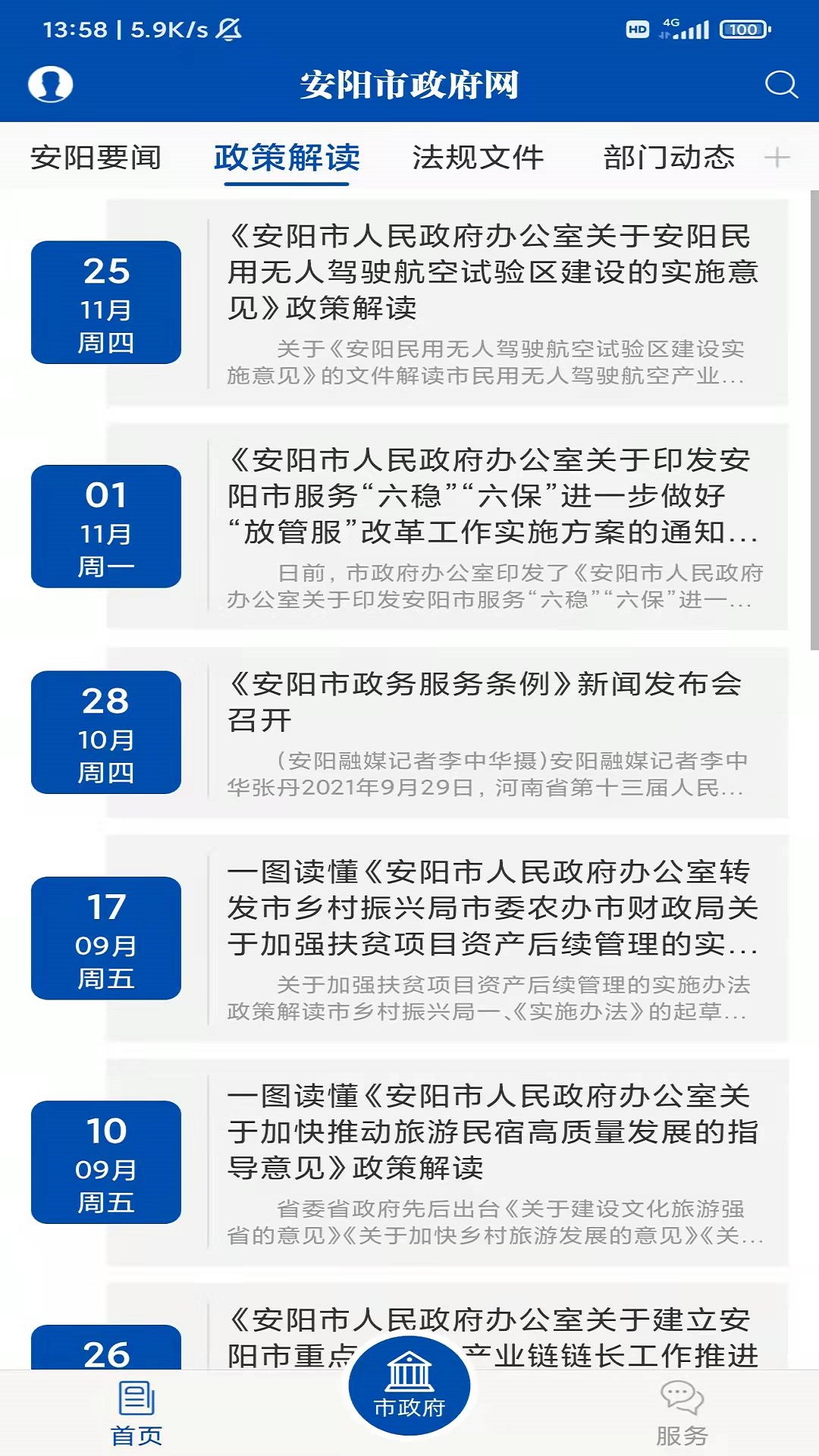This screenshot has height=1456, width=819.
Task: Click the search magnifier icon
Action: click(x=780, y=85)
